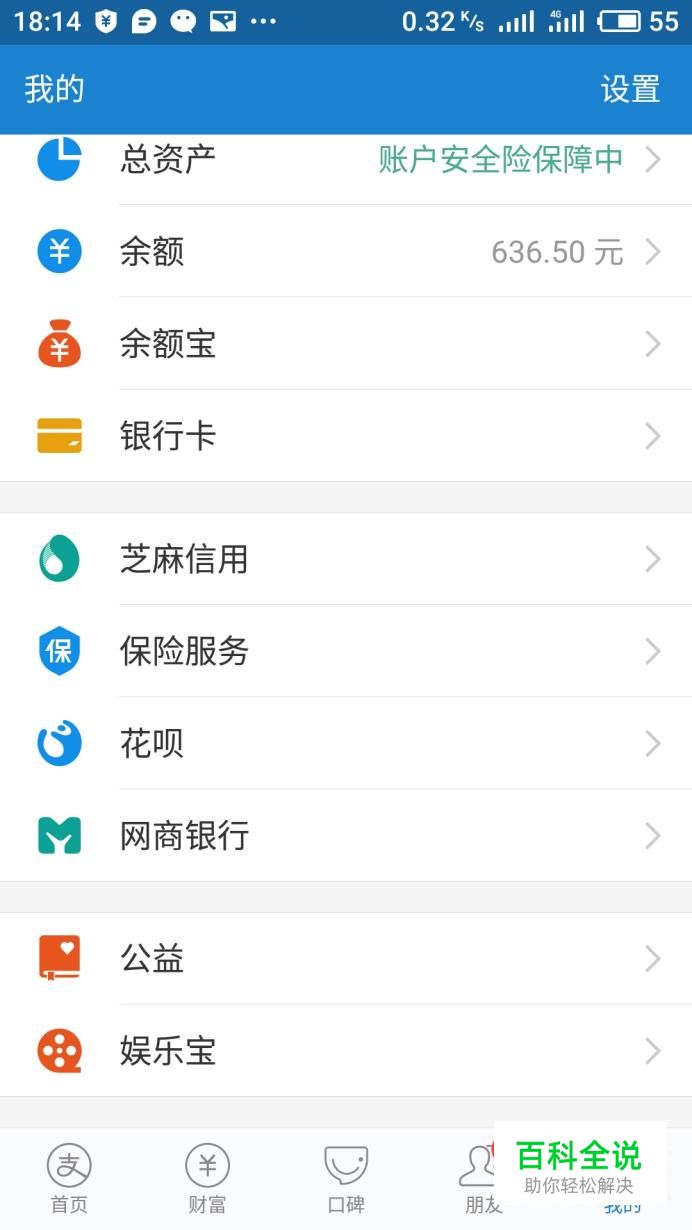Open 设置 in the top bar
692x1230 pixels.
[x=630, y=90]
